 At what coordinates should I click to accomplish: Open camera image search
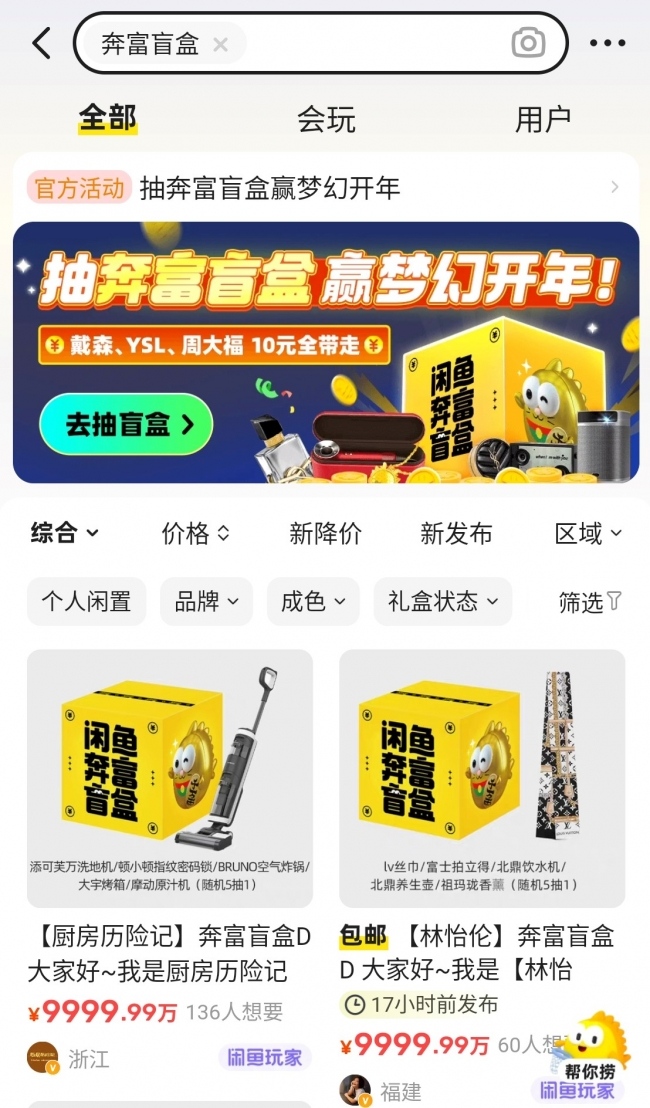(528, 43)
